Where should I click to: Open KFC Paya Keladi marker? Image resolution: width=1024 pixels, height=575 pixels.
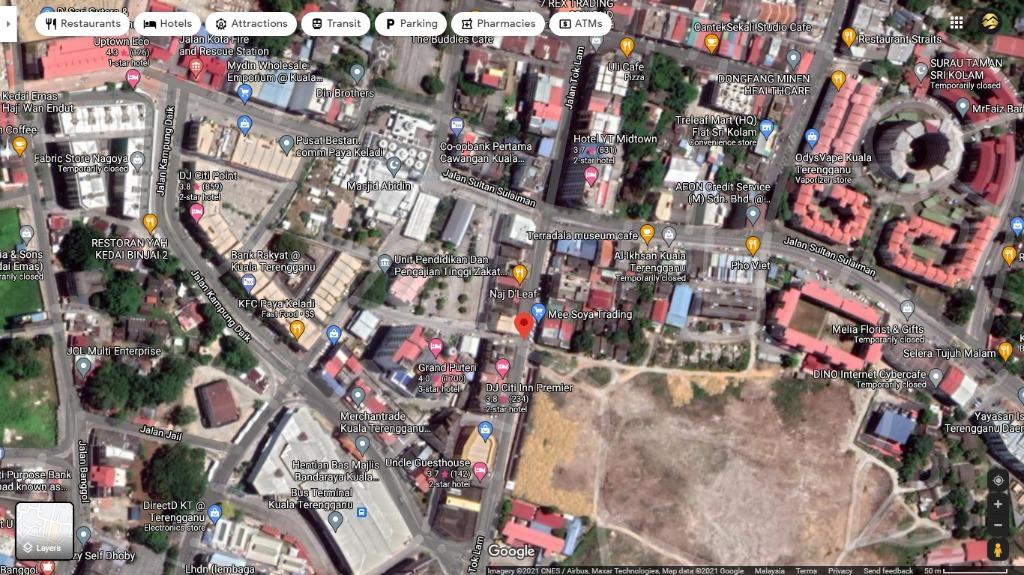pos(297,327)
